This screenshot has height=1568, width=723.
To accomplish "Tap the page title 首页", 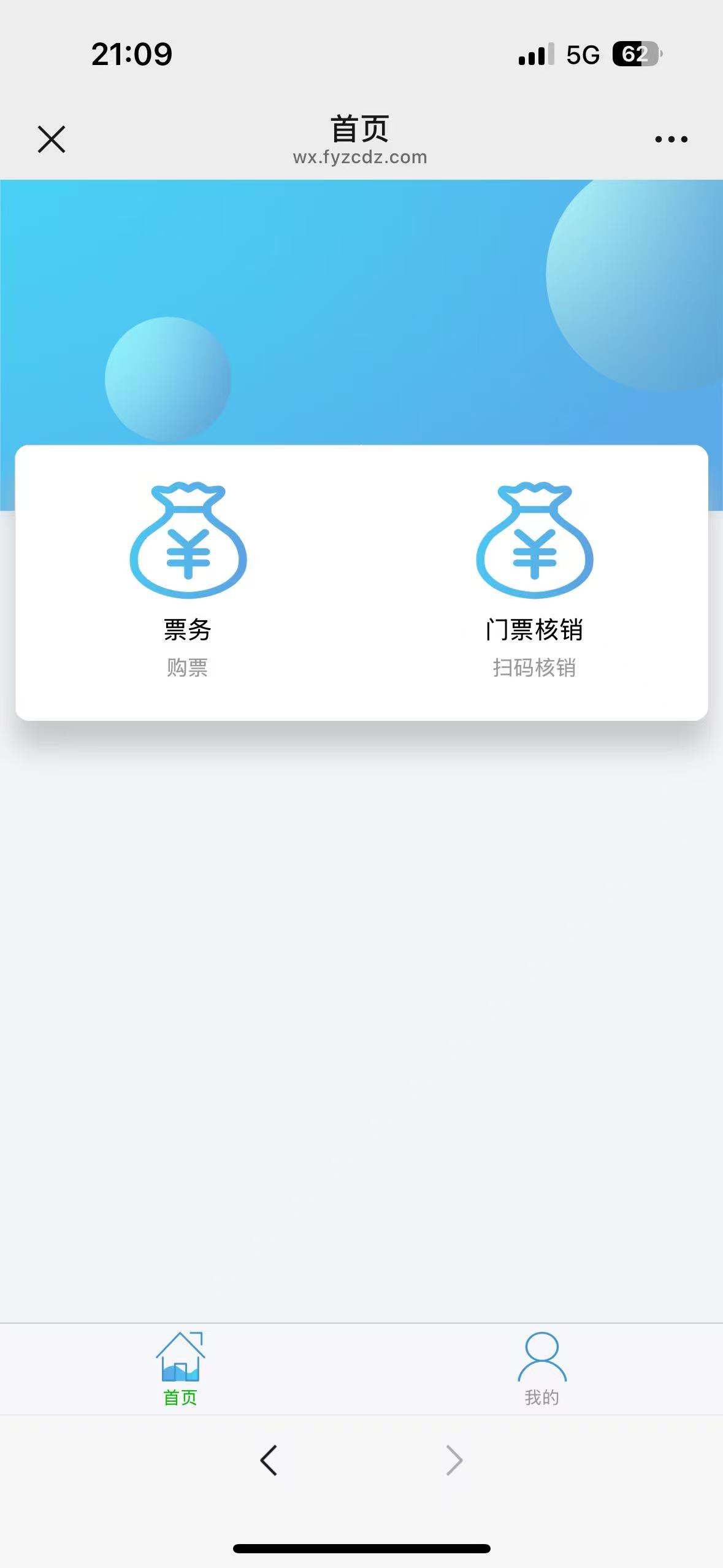I will click(x=360, y=128).
